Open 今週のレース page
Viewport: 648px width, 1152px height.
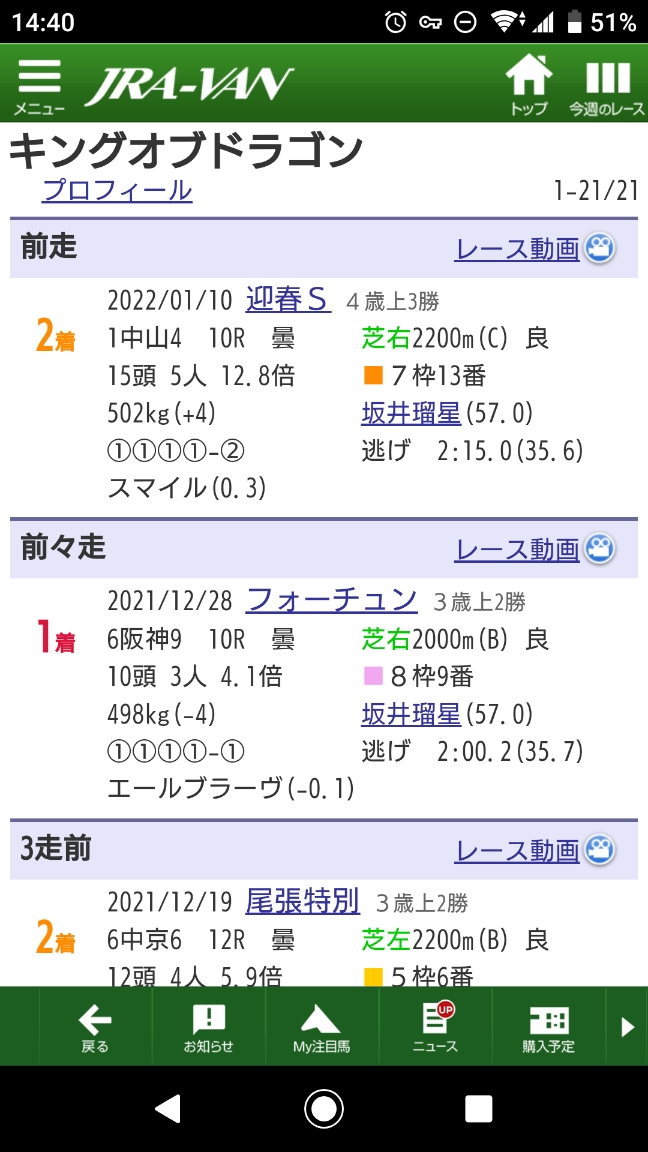click(607, 86)
